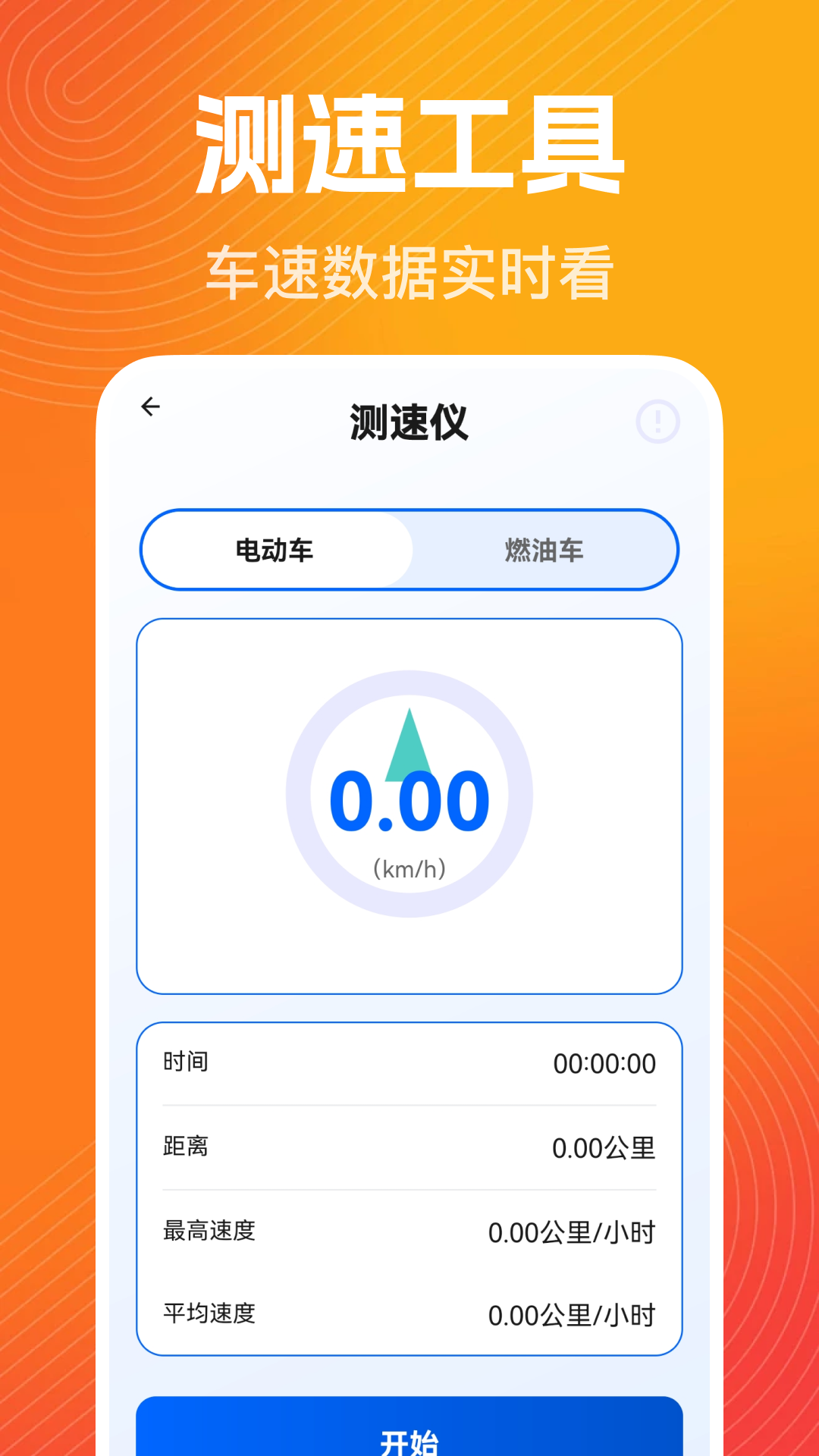Click the 测速仪 page title
Viewport: 819px width, 1456px height.
(x=408, y=421)
